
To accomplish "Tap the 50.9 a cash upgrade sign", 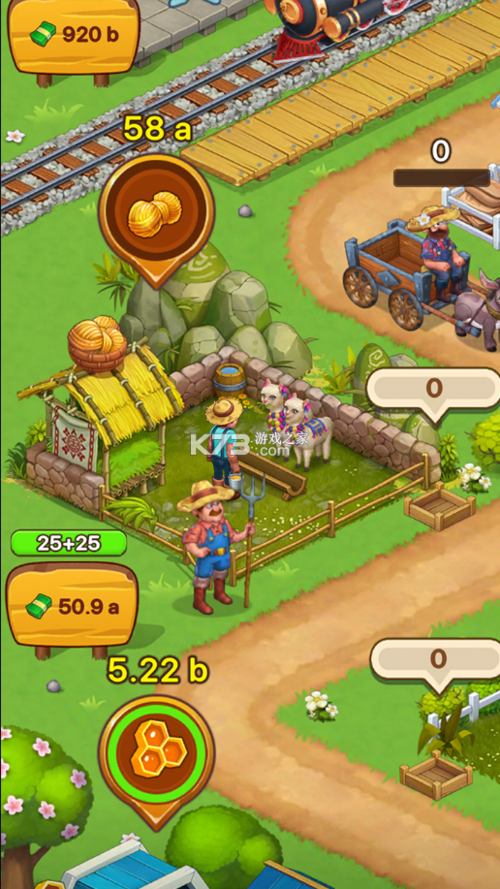I will tap(72, 607).
